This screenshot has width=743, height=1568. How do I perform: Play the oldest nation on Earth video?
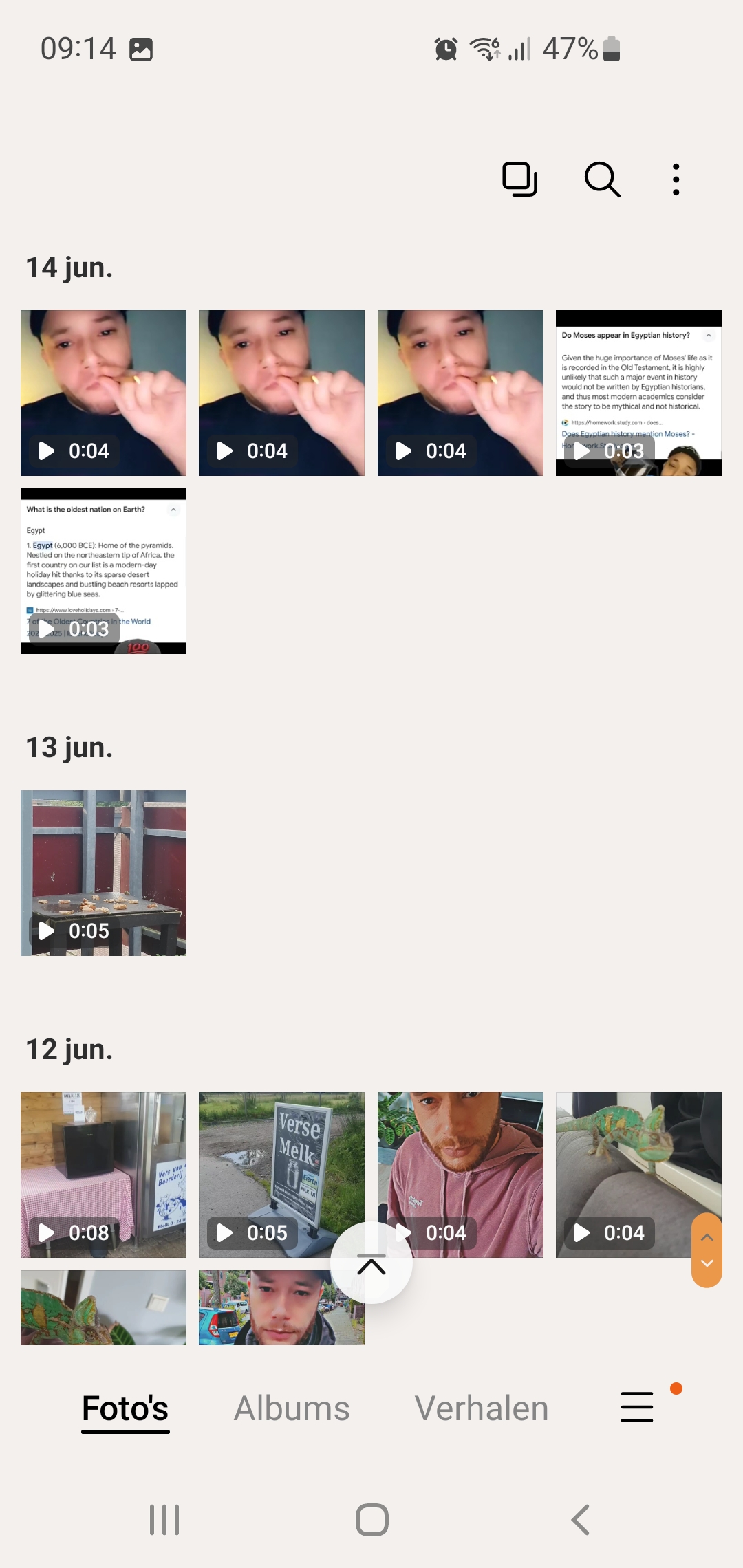pyautogui.click(x=103, y=571)
